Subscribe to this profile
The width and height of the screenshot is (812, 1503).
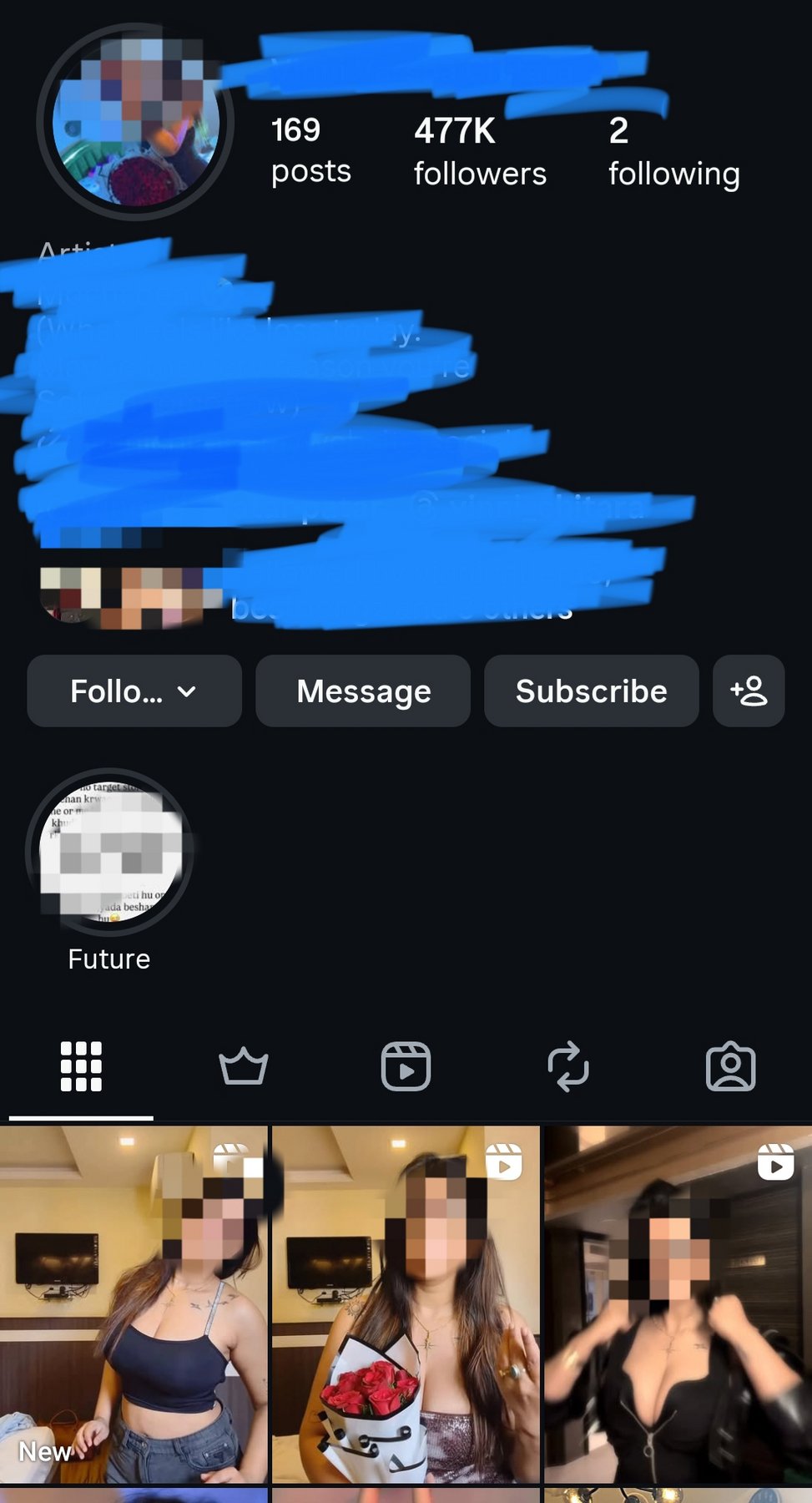click(591, 691)
